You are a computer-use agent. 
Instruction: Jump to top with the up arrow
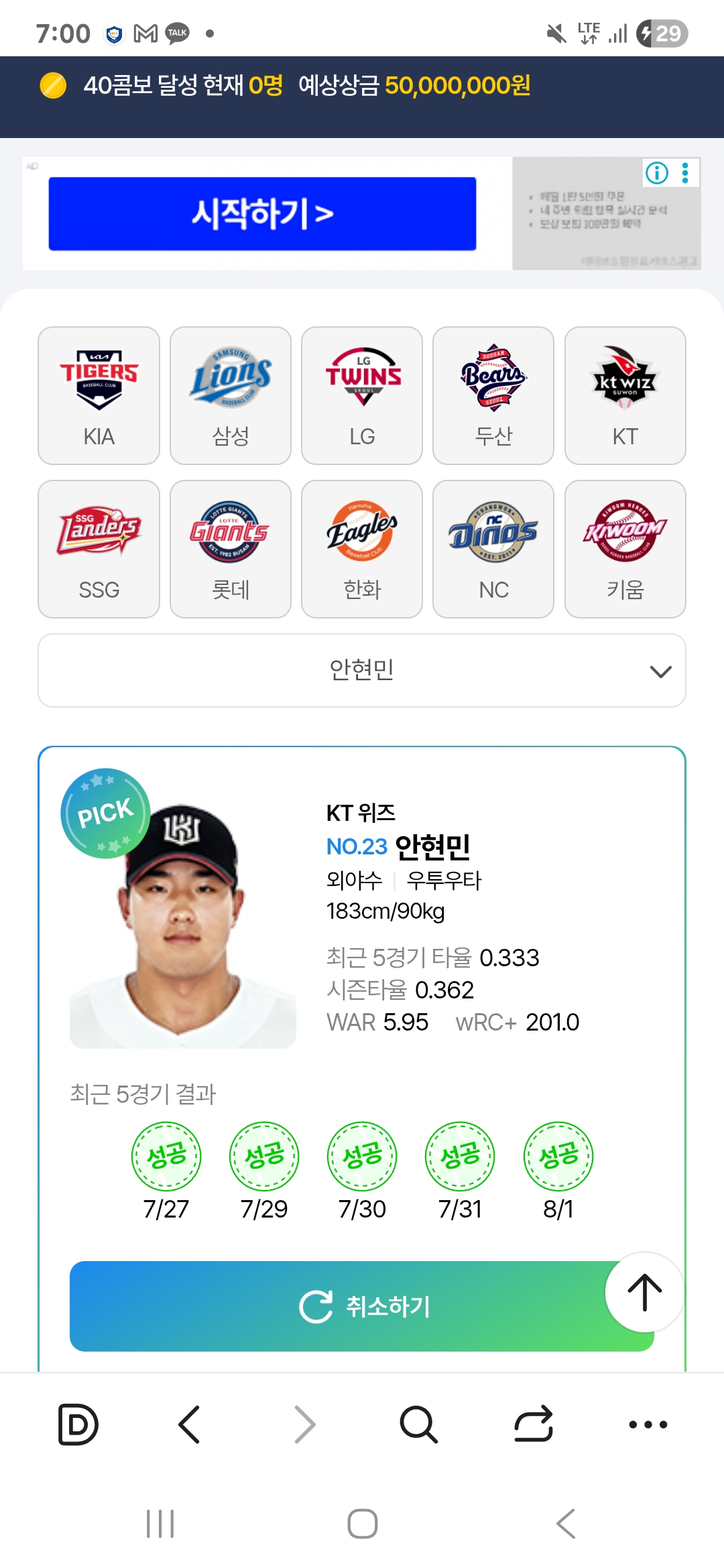coord(644,1291)
